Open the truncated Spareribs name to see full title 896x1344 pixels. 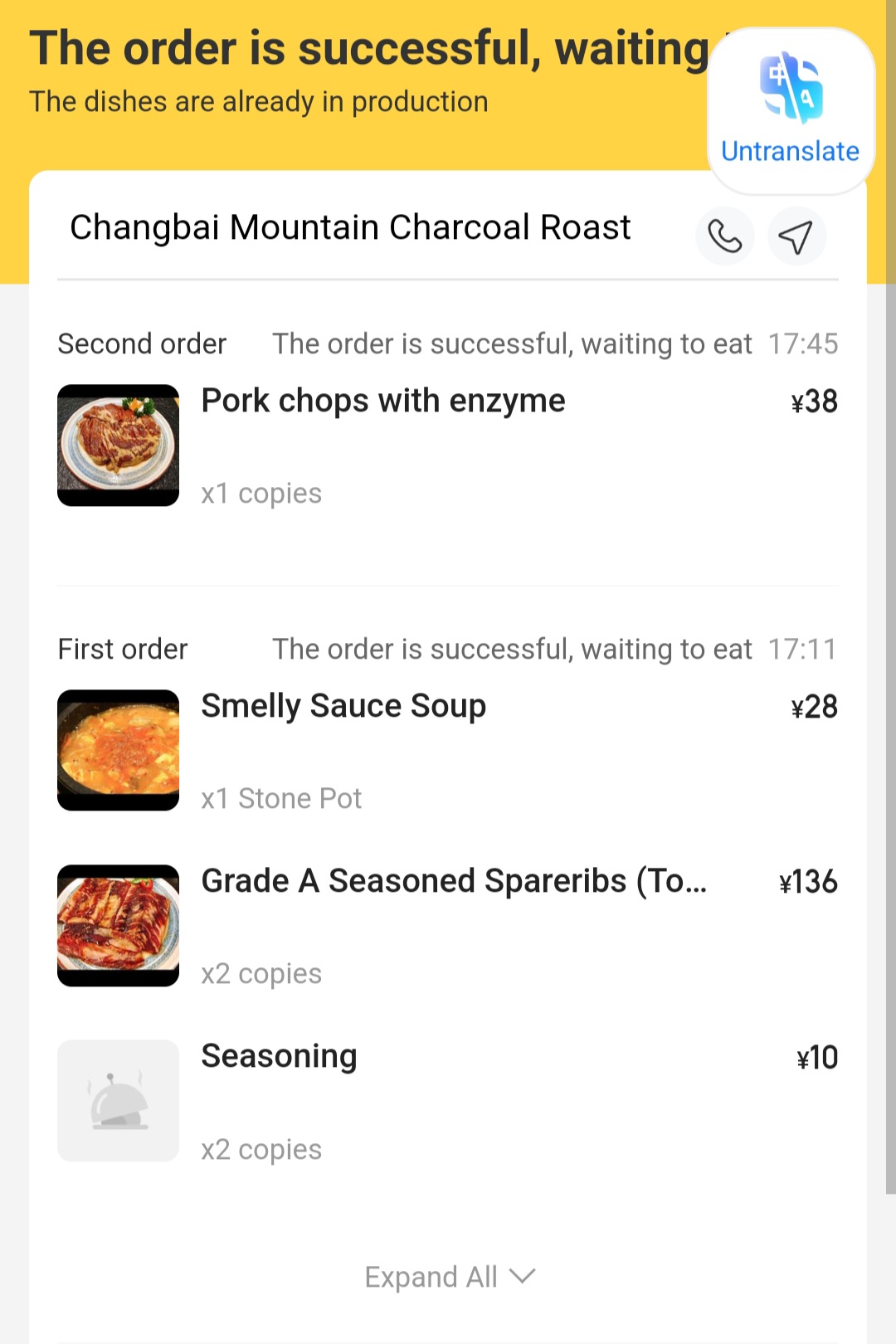tap(454, 881)
